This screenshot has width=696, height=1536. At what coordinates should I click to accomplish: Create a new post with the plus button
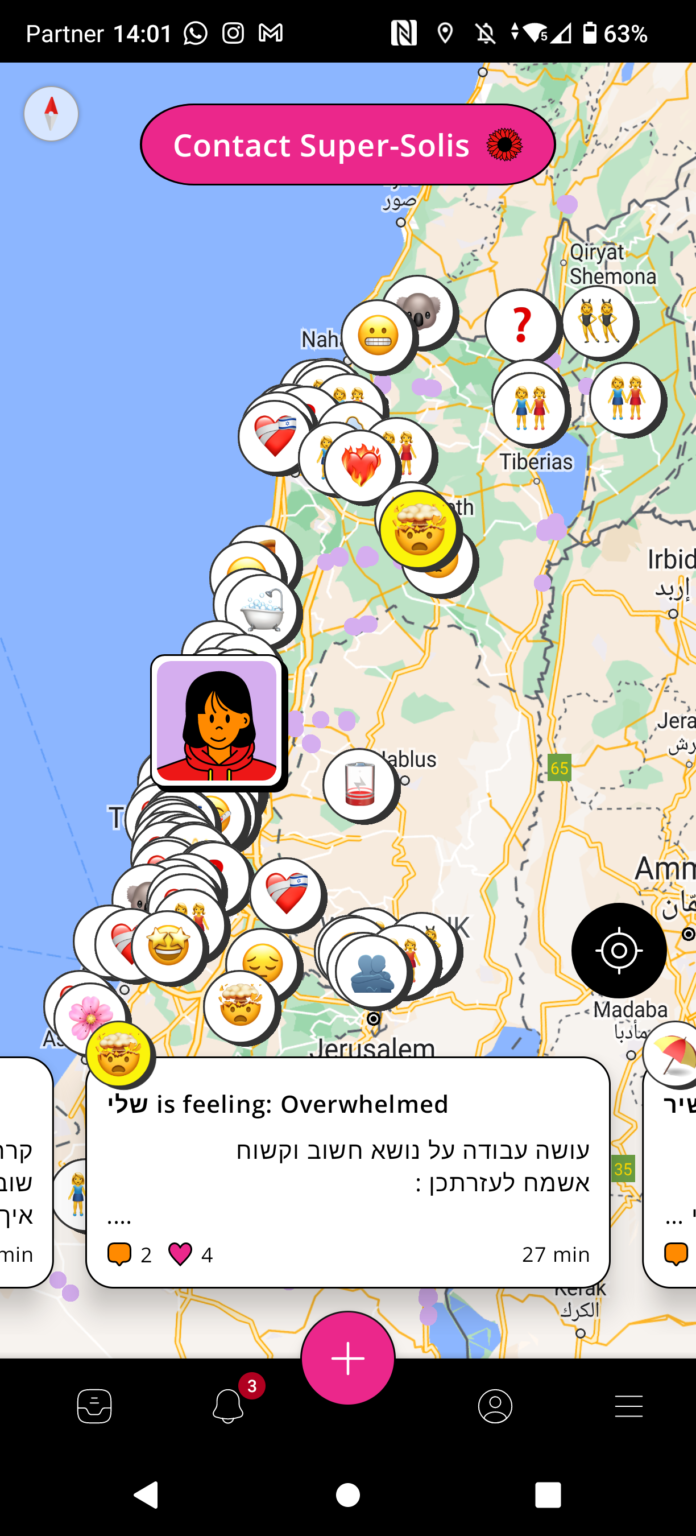[x=348, y=1358]
